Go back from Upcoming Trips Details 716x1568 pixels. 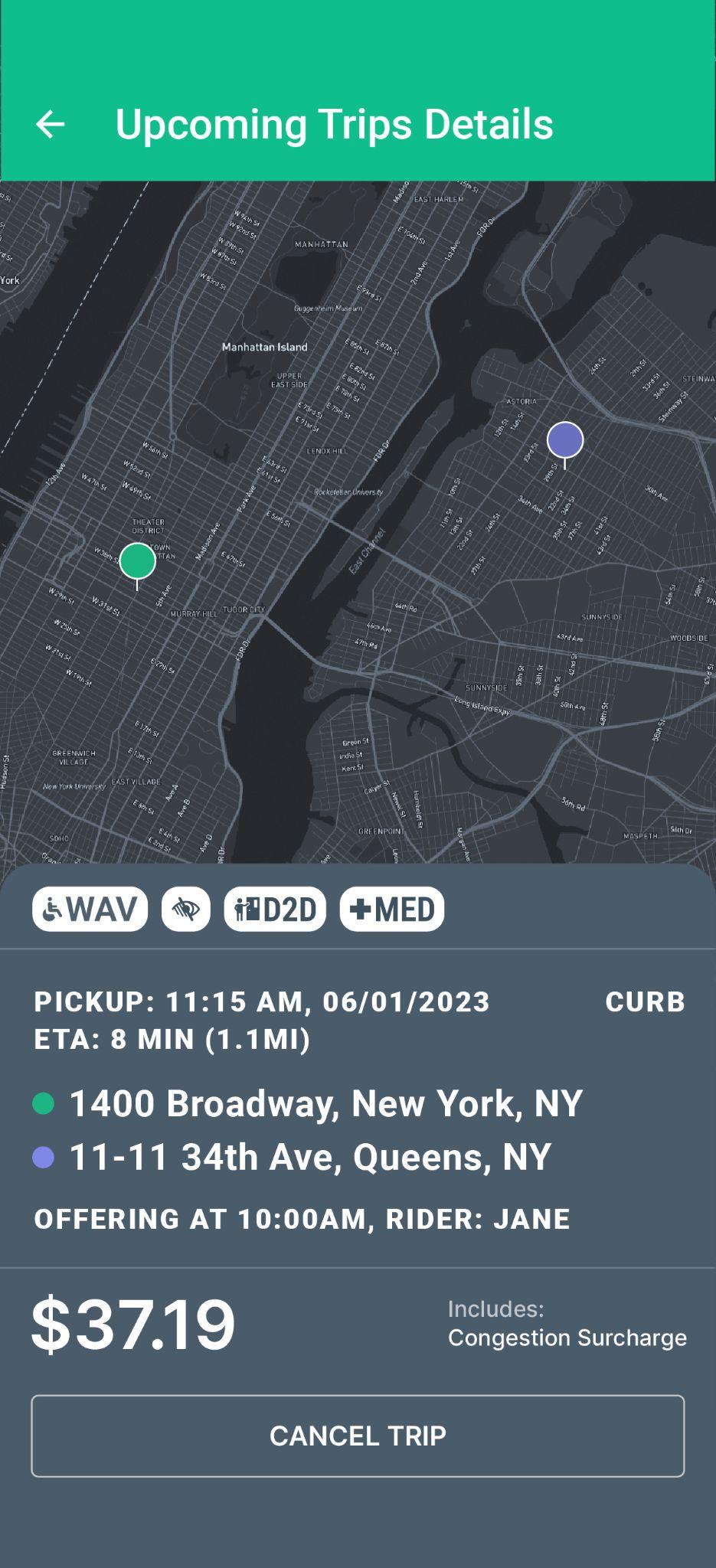(x=51, y=124)
